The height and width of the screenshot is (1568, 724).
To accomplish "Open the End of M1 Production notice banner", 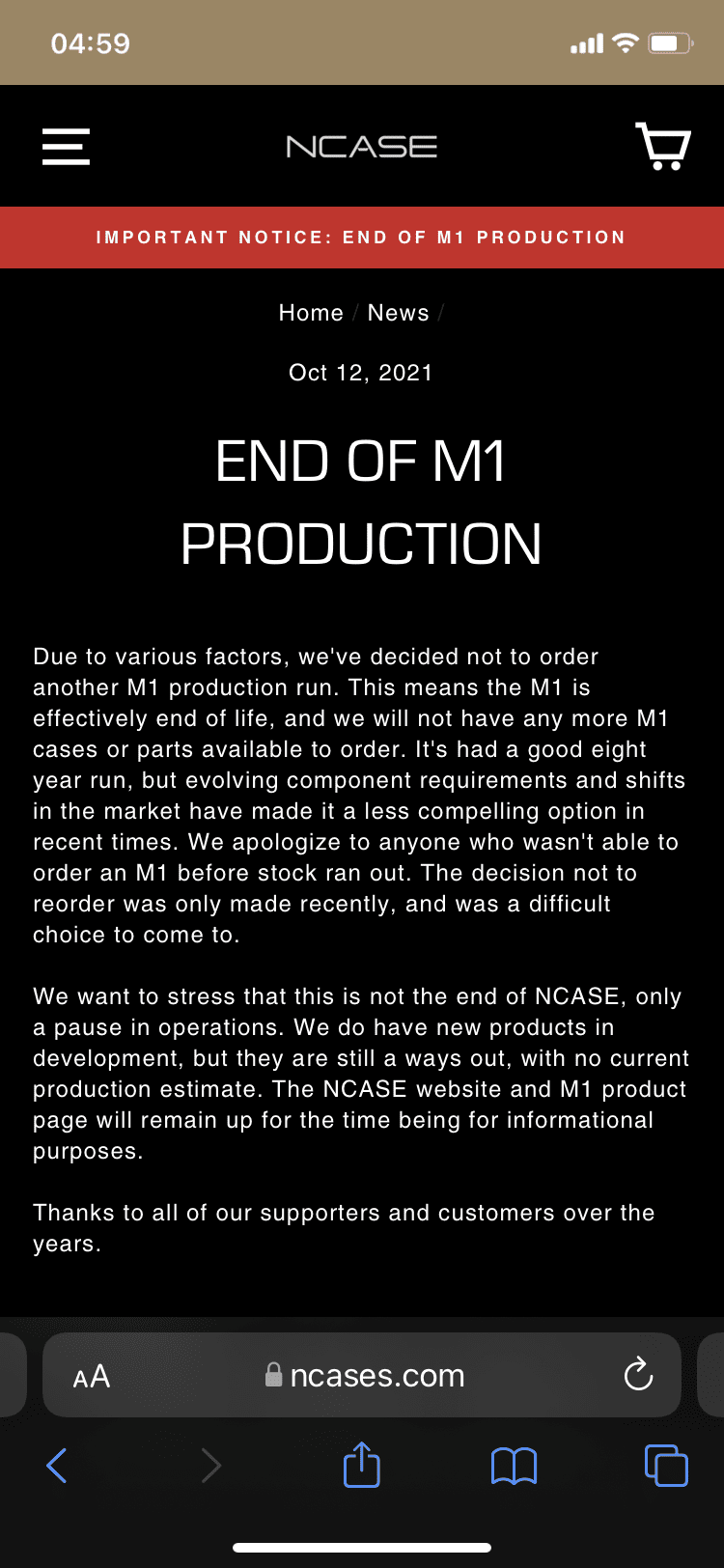I will [362, 238].
